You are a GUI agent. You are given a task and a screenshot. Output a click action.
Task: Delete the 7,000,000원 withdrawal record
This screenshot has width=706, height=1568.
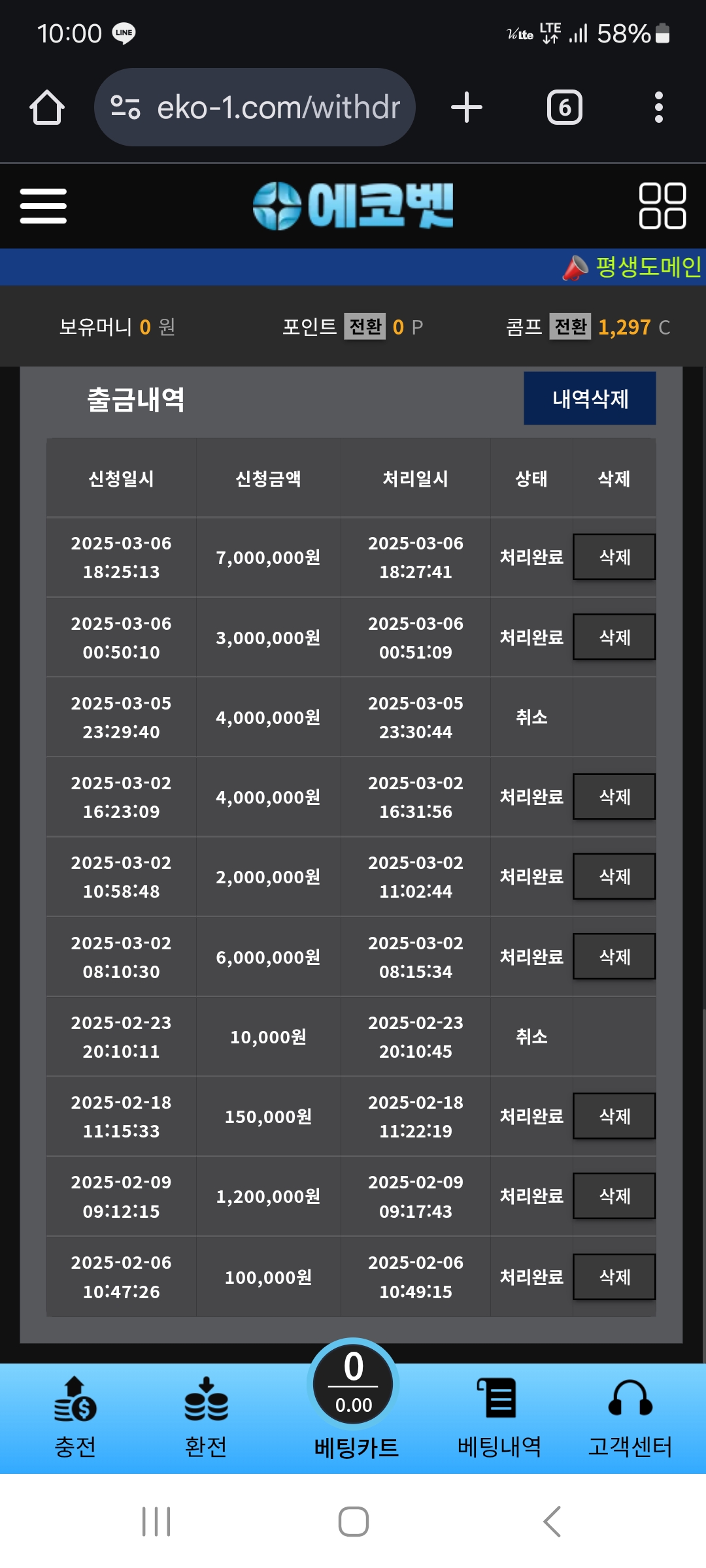pos(614,557)
